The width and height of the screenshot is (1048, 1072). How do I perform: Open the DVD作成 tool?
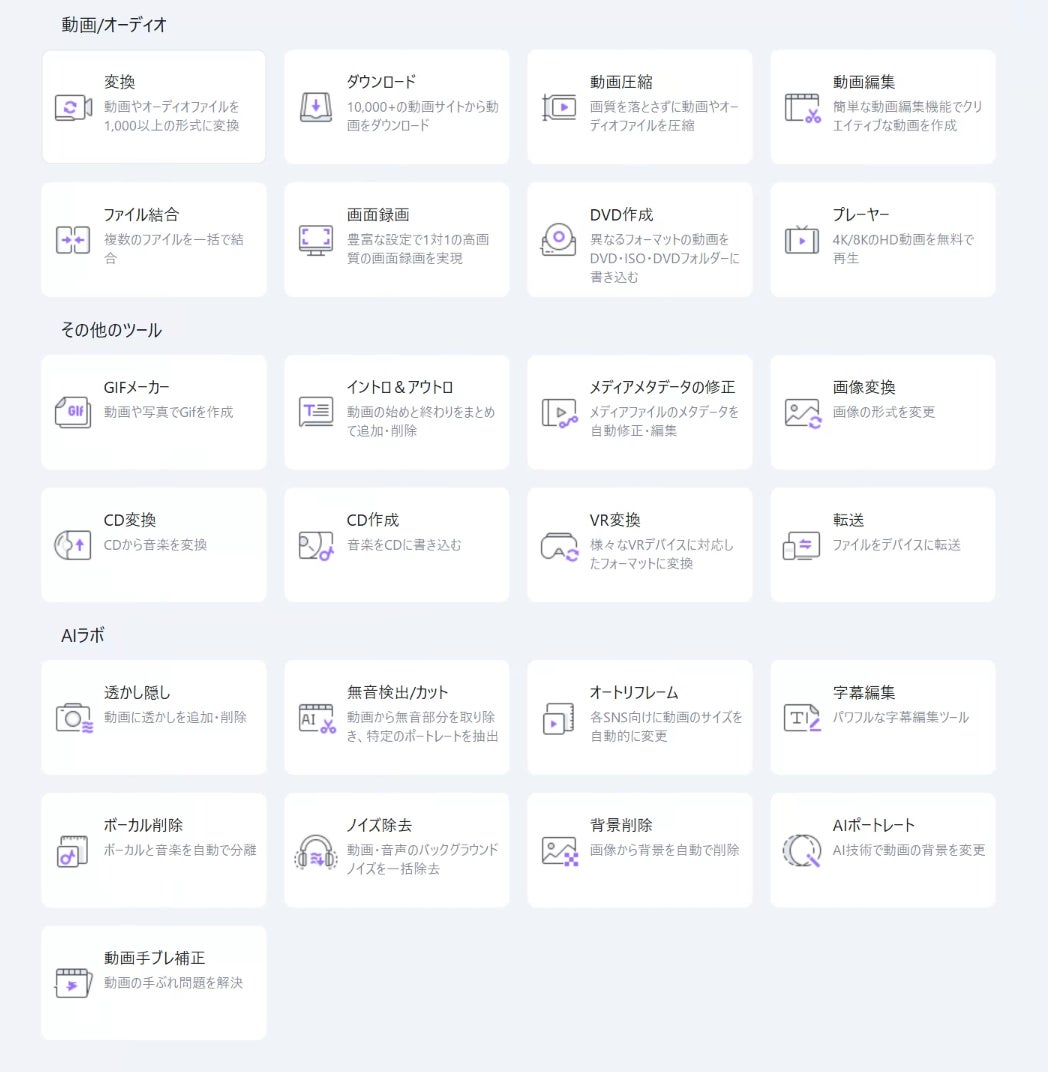pyautogui.click(x=639, y=240)
